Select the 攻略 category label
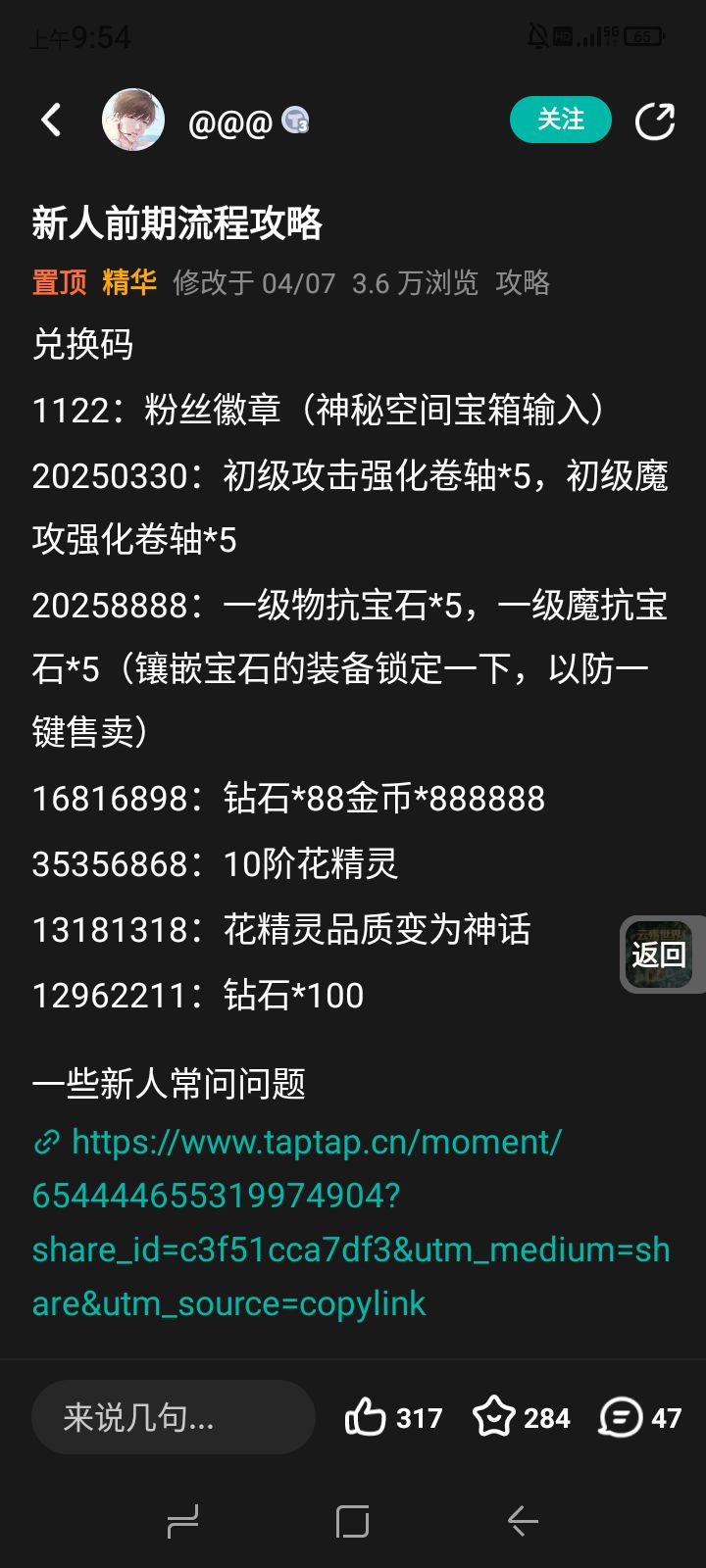706x1568 pixels. (x=527, y=283)
